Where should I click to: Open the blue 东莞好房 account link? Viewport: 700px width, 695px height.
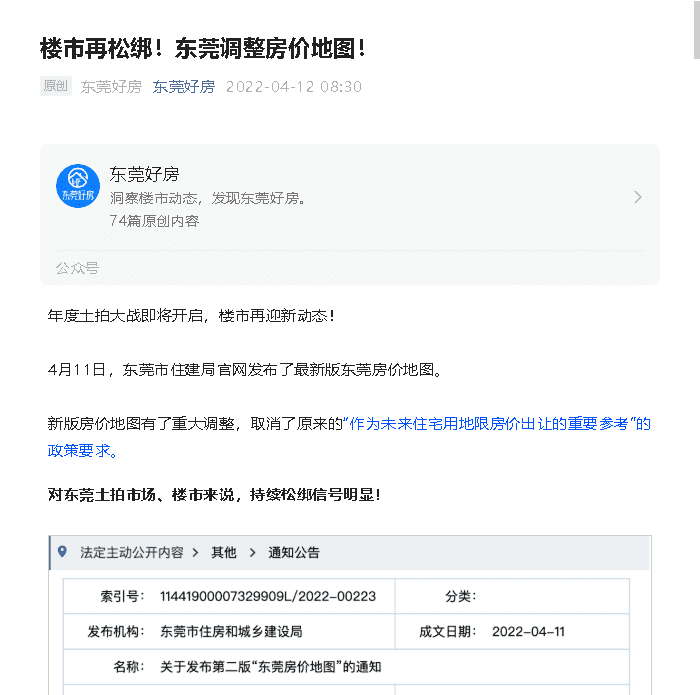(183, 87)
